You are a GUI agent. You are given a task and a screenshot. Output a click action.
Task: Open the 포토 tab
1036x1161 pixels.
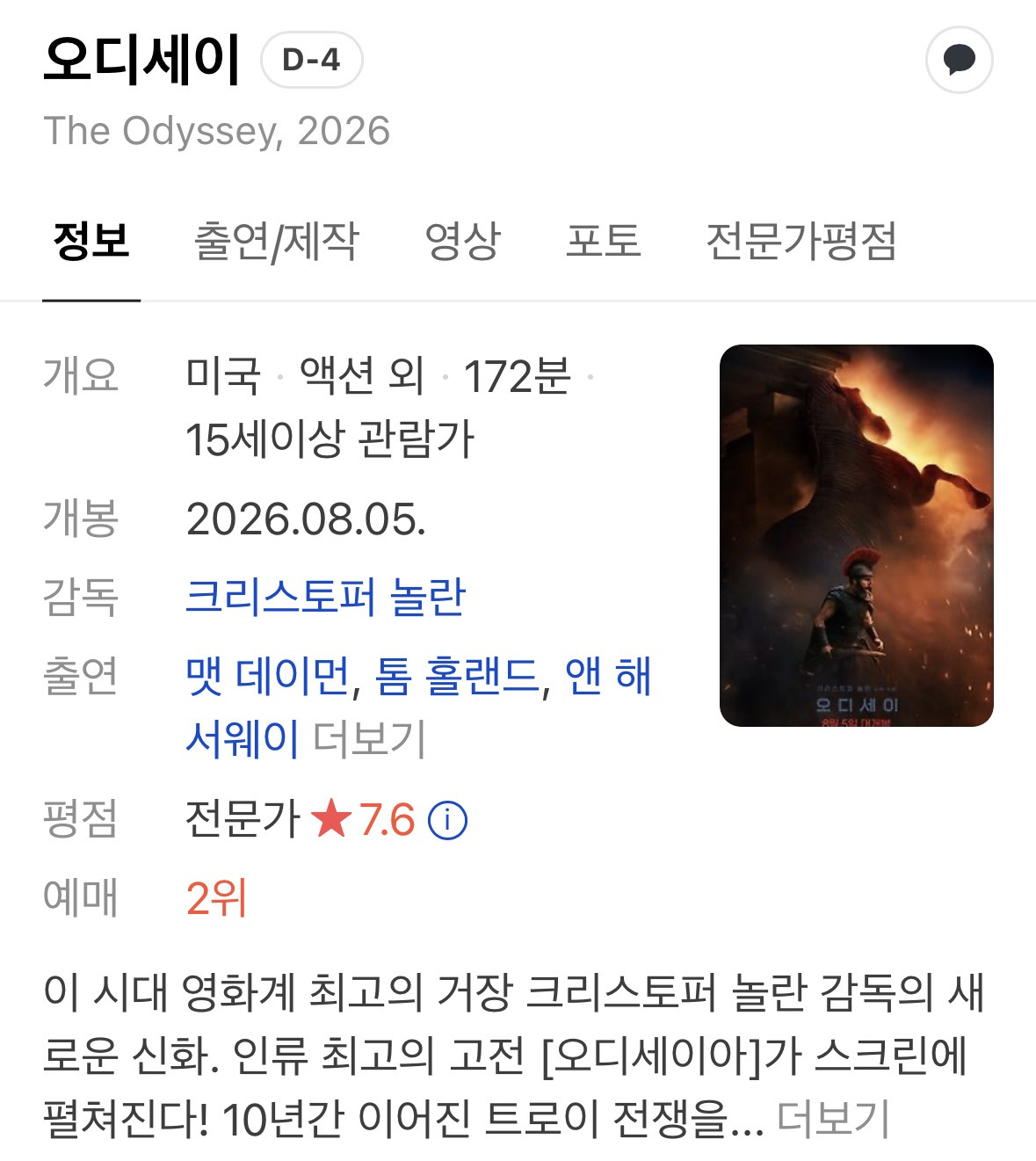point(603,241)
